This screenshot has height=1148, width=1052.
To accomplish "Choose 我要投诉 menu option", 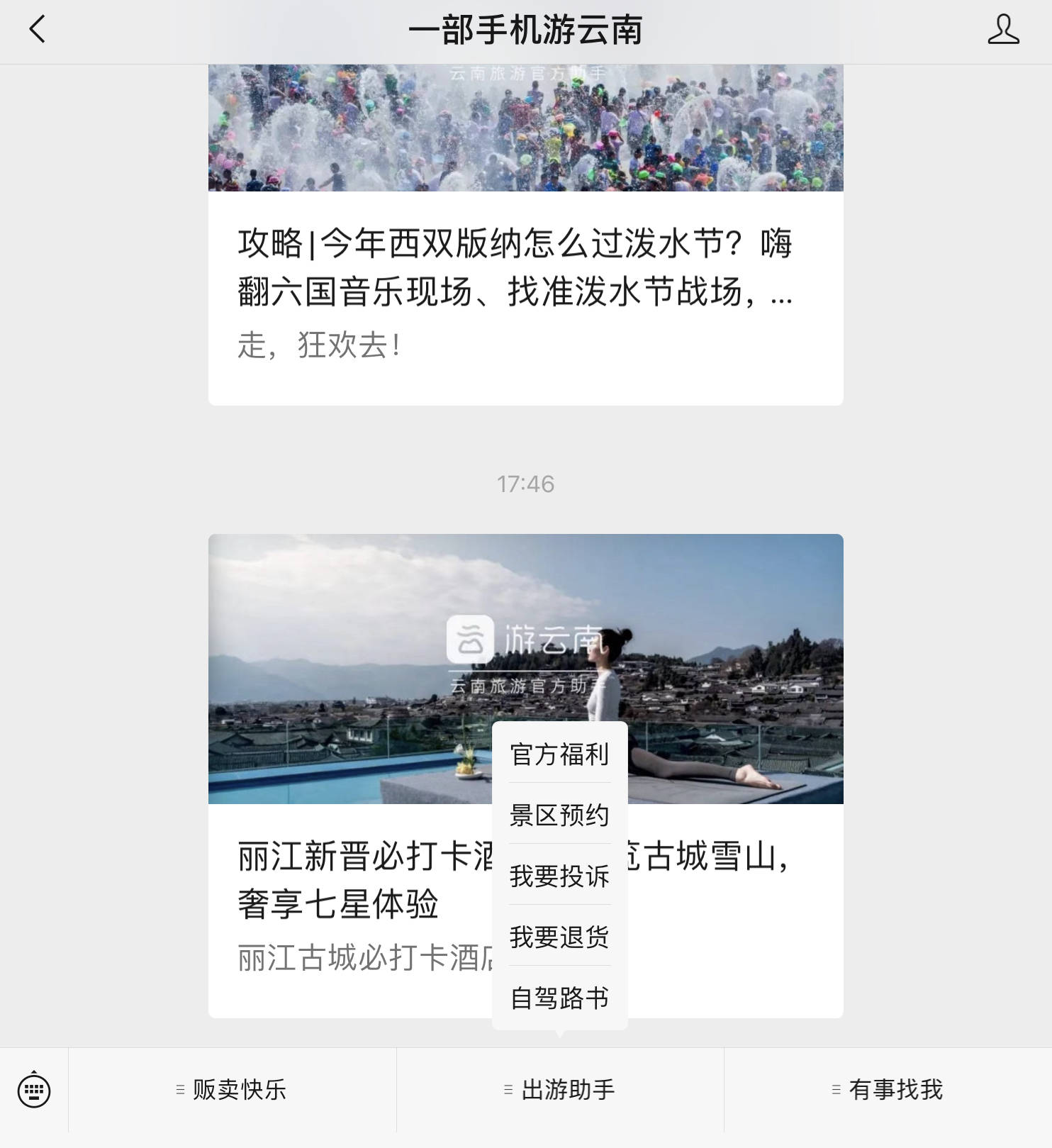I will 559,876.
